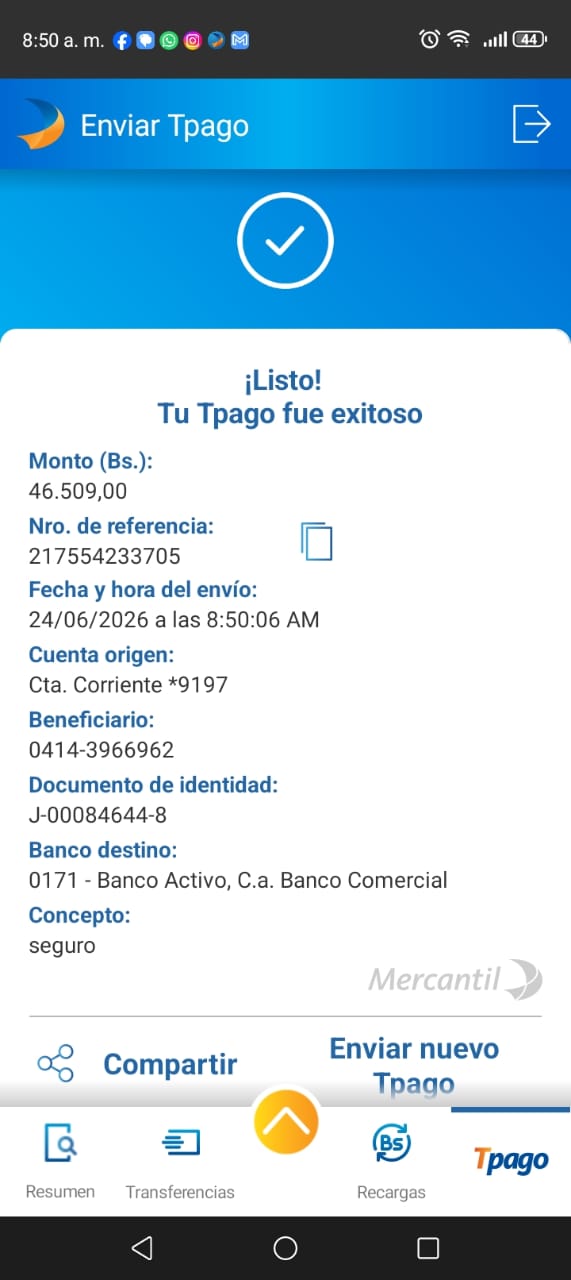Image resolution: width=571 pixels, height=1280 pixels.
Task: Go back with the system back button
Action: coord(142,1248)
